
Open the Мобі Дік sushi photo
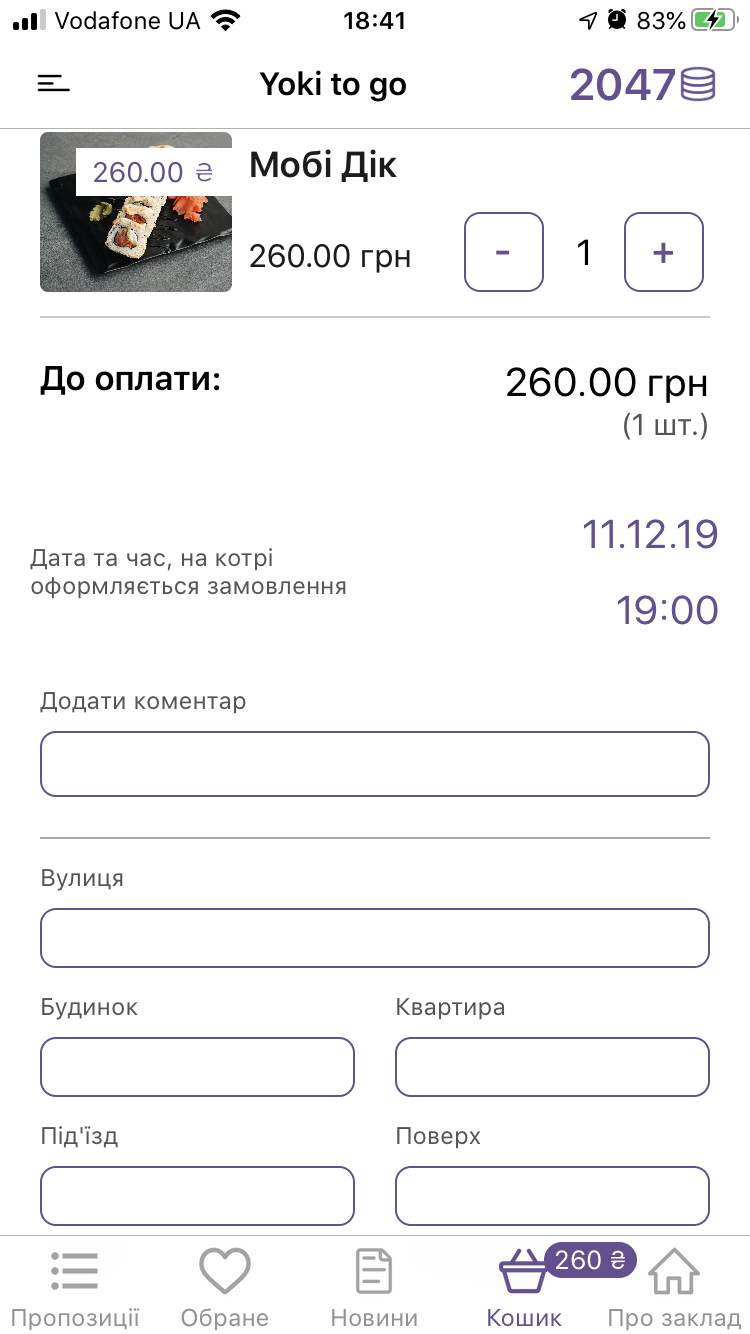pyautogui.click(x=136, y=212)
